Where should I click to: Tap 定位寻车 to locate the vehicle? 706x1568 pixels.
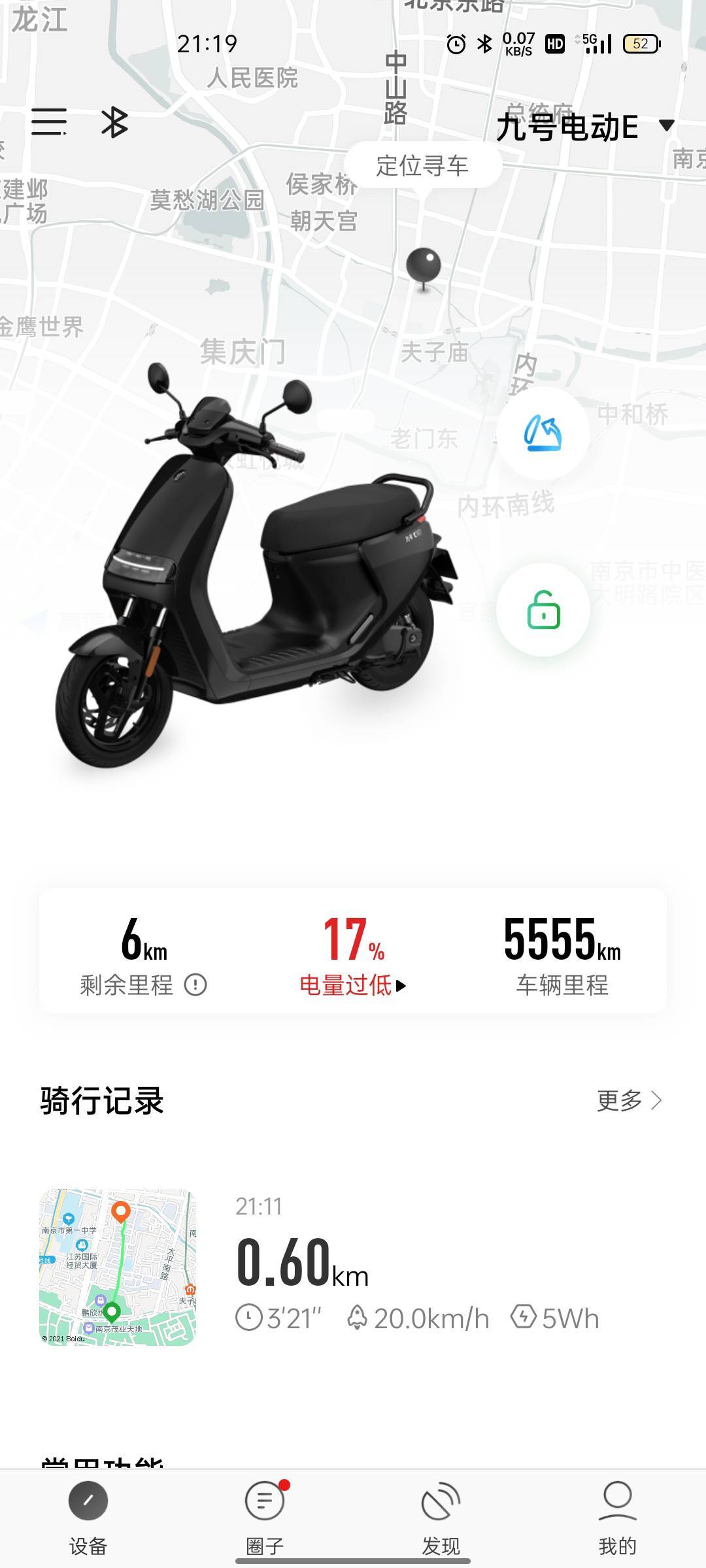click(x=422, y=166)
